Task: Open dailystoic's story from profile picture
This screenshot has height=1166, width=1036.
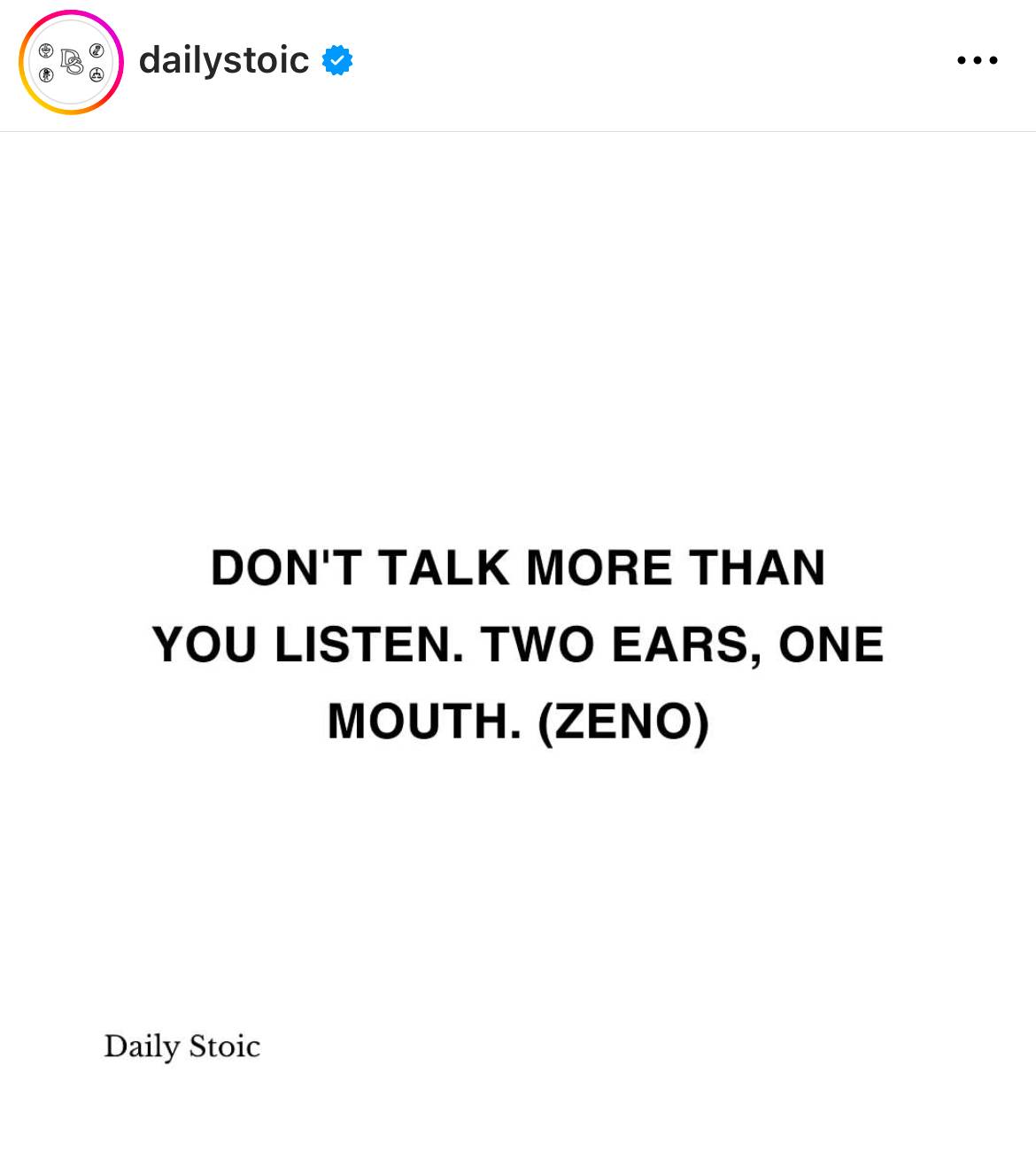Action: pos(71,62)
